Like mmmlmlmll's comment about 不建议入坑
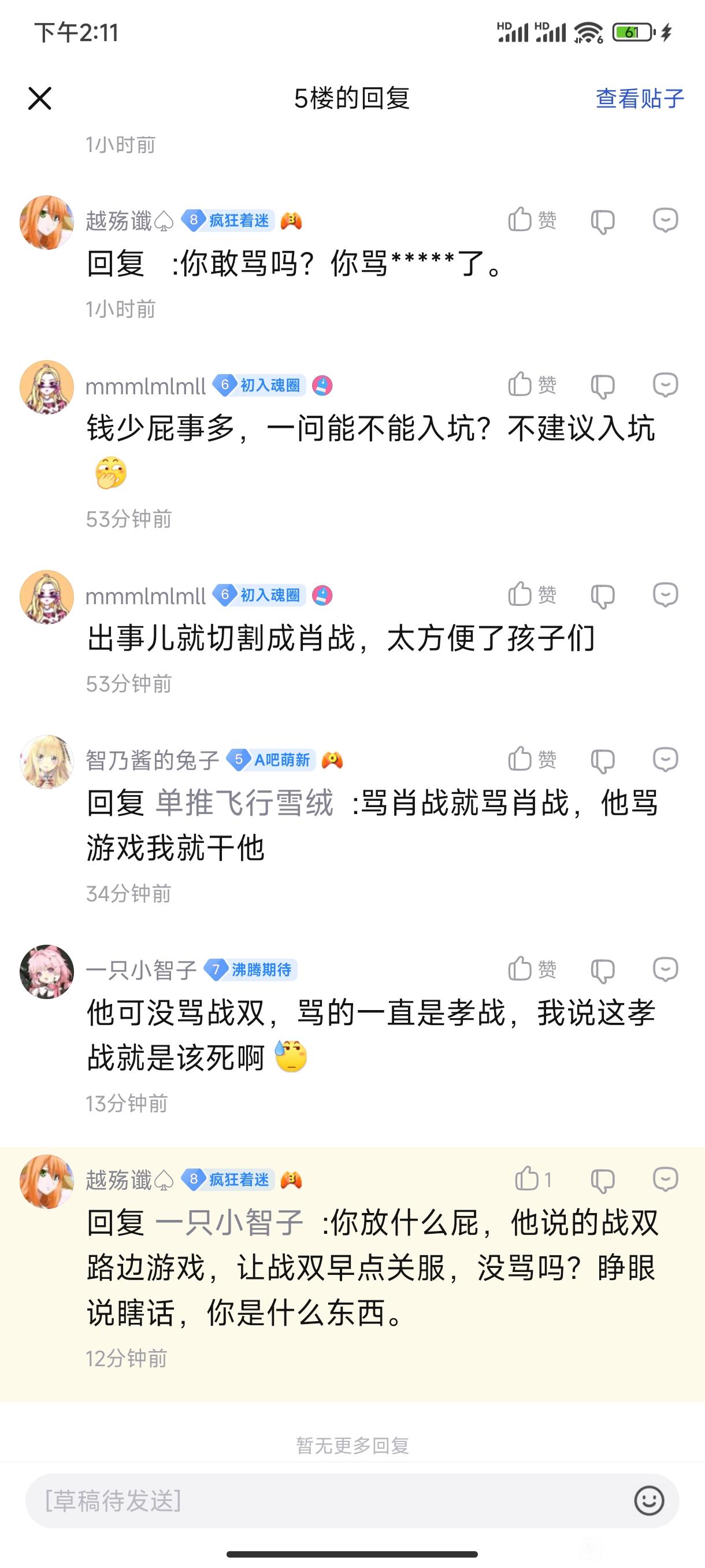 pyautogui.click(x=532, y=384)
